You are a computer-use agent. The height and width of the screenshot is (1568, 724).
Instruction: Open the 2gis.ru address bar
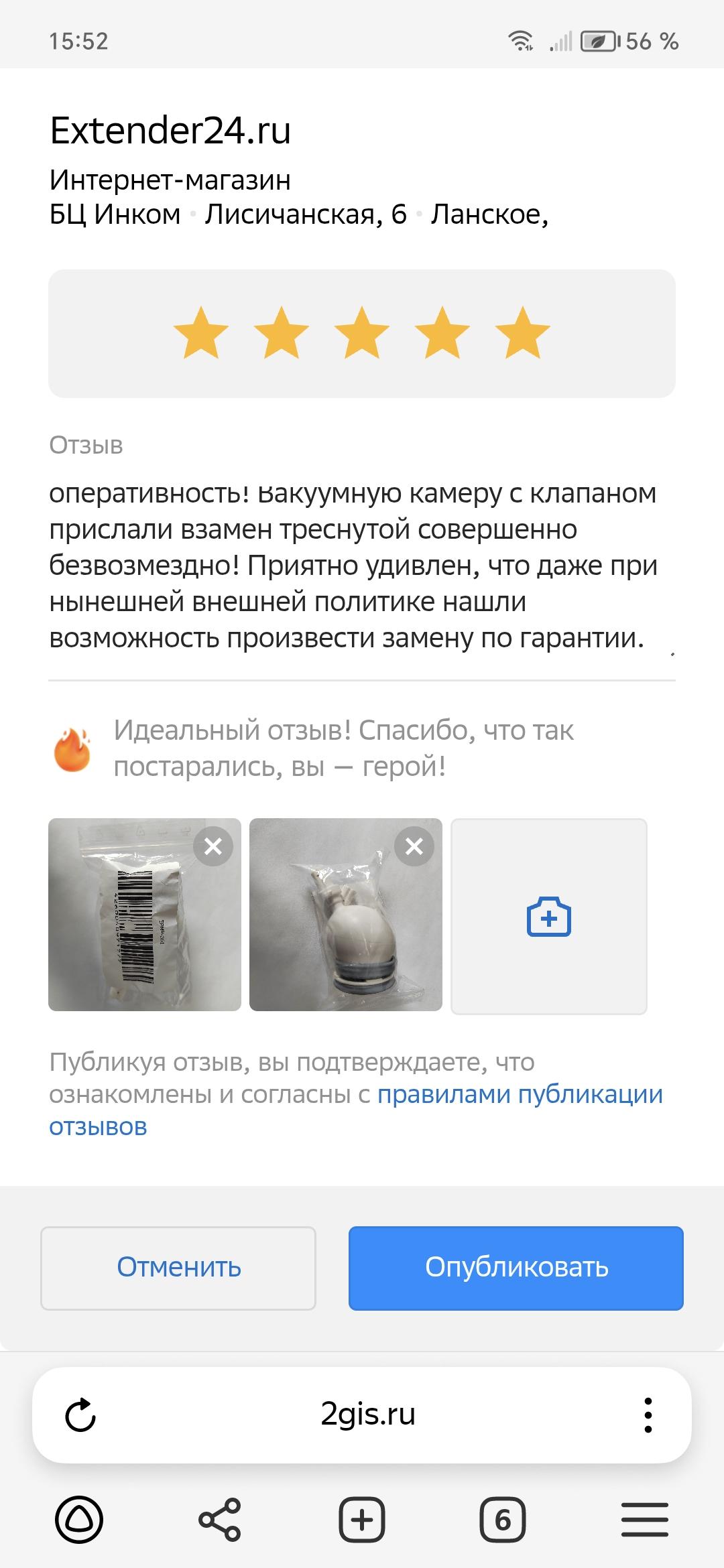(x=367, y=1415)
